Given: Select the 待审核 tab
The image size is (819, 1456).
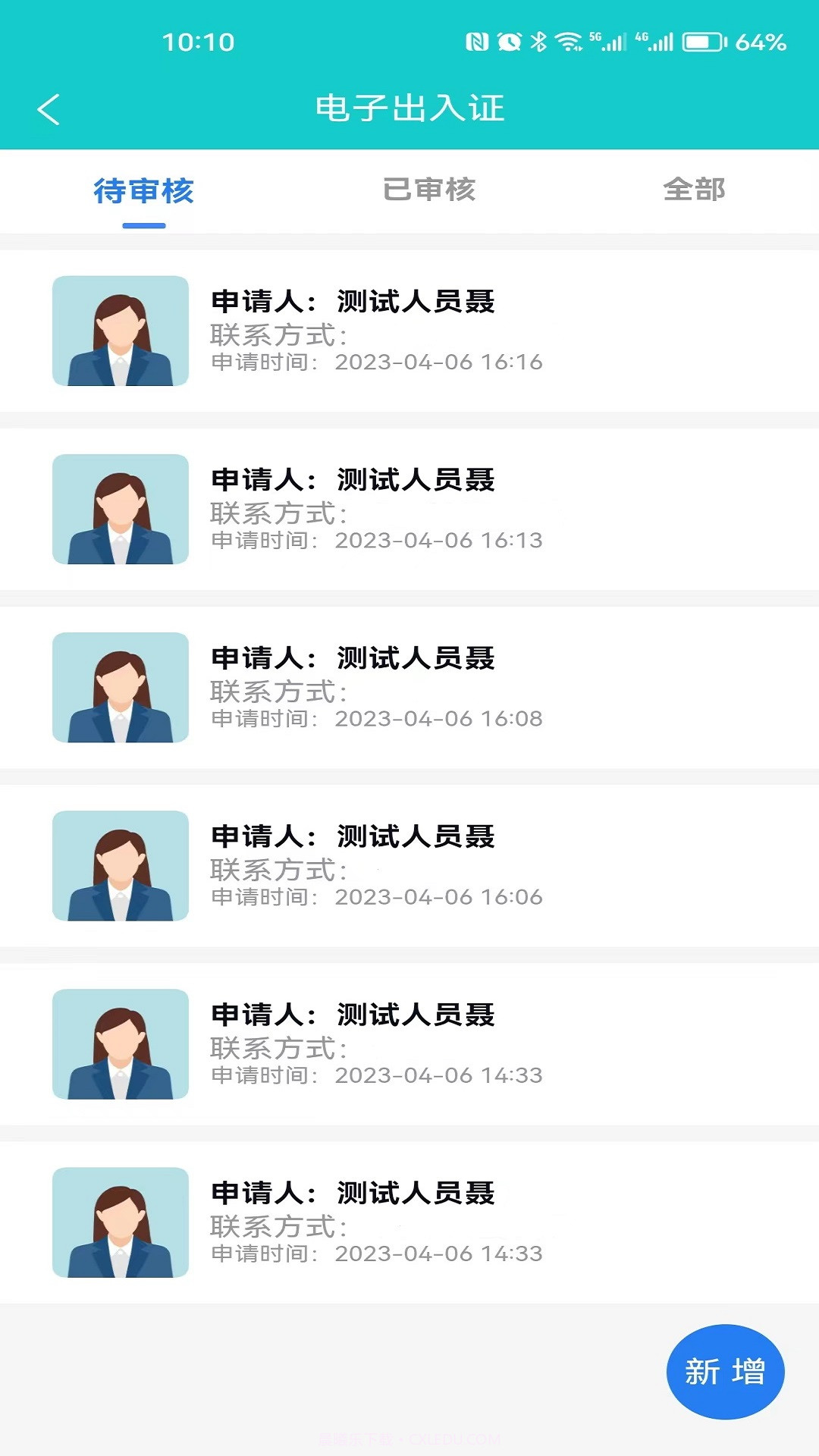Looking at the screenshot, I should [x=143, y=191].
